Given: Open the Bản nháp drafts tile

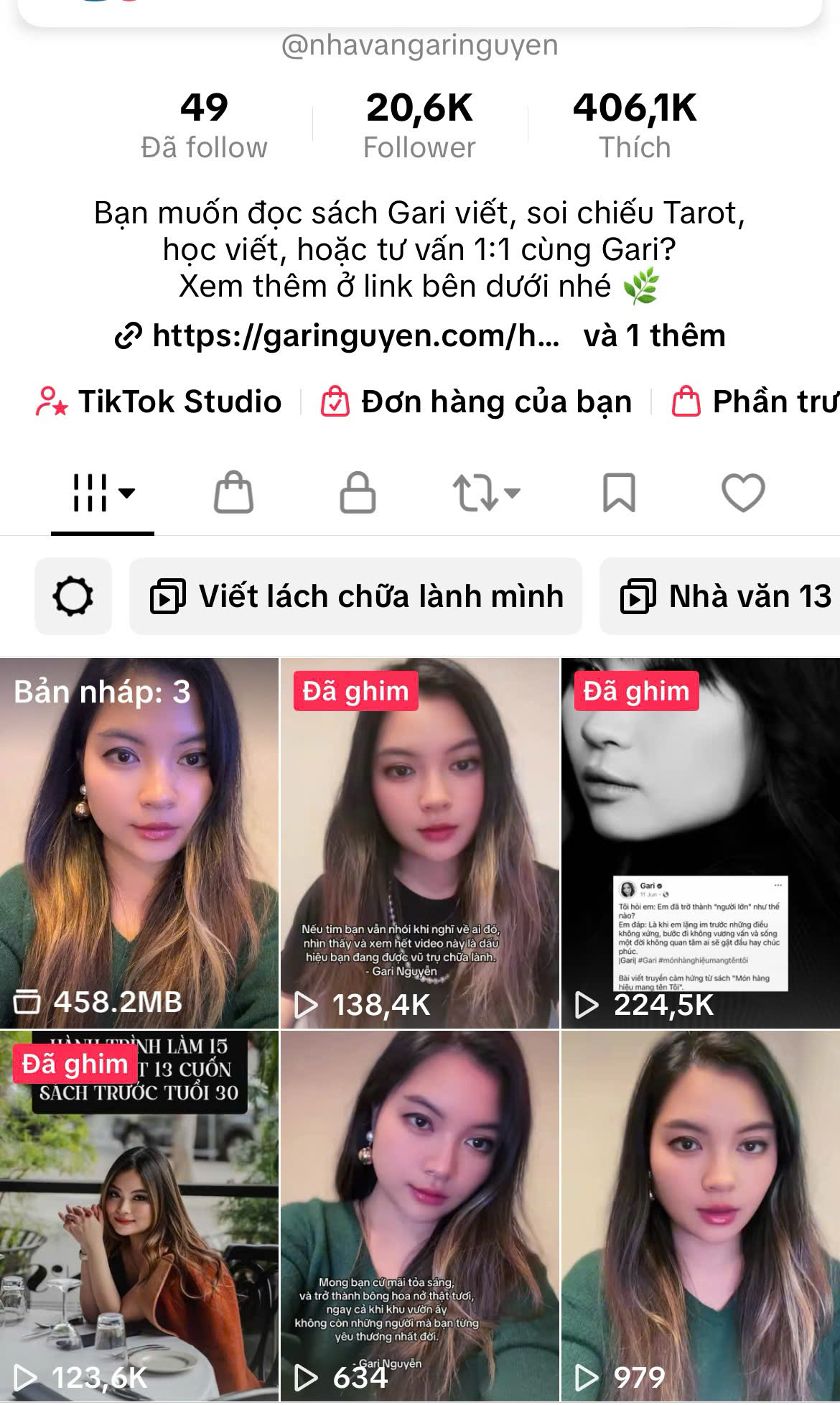Looking at the screenshot, I should click(139, 843).
